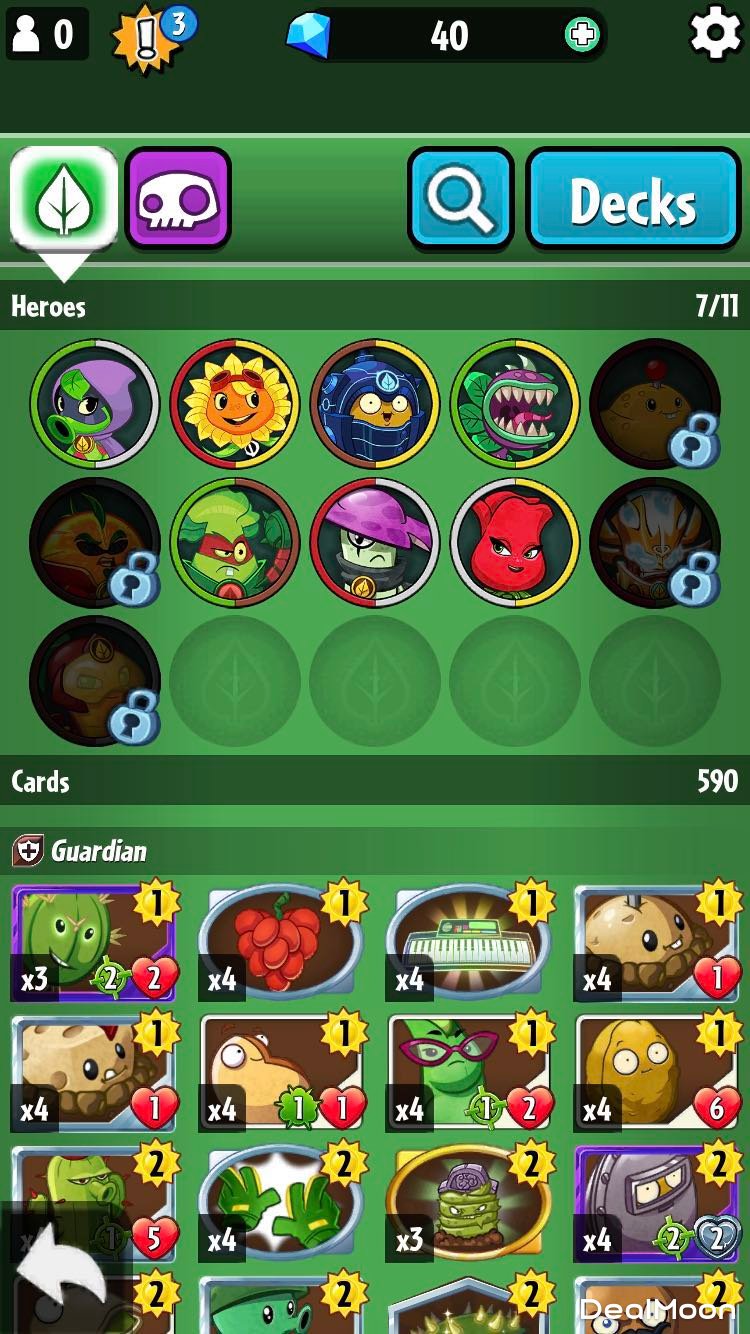Choose the Rose red hero
750x1334 pixels.
point(514,542)
